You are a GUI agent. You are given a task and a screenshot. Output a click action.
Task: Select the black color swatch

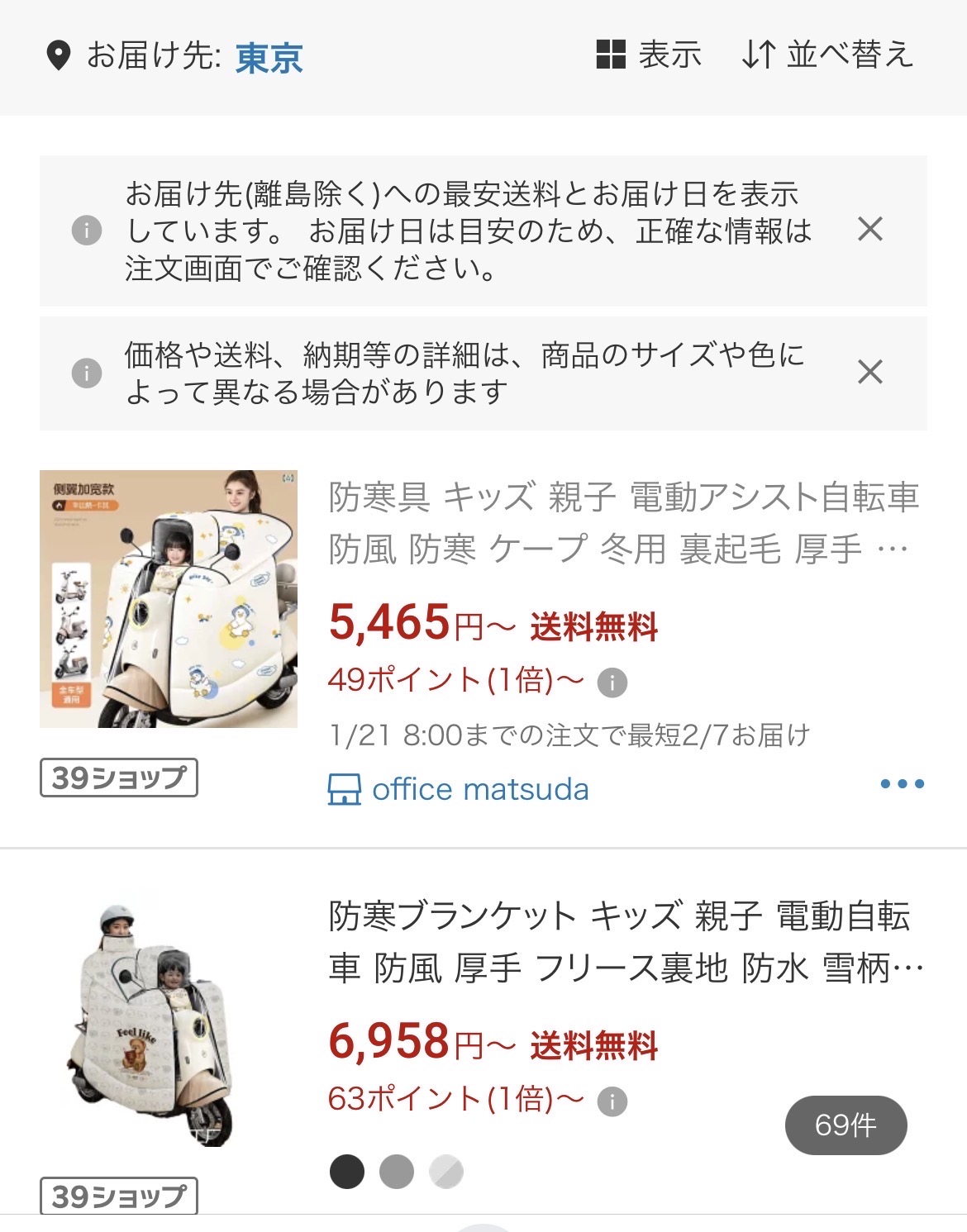pos(347,1172)
